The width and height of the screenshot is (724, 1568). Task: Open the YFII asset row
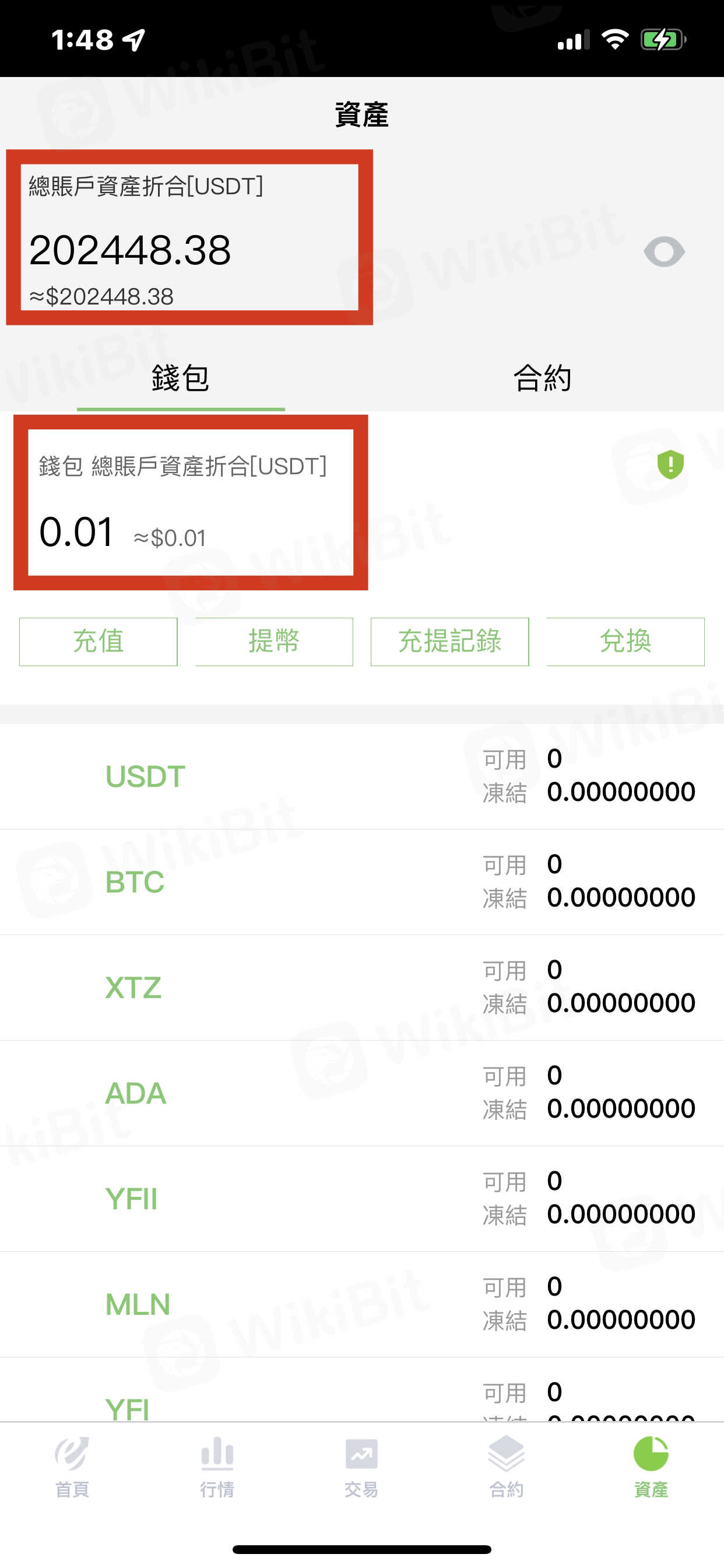click(362, 1199)
